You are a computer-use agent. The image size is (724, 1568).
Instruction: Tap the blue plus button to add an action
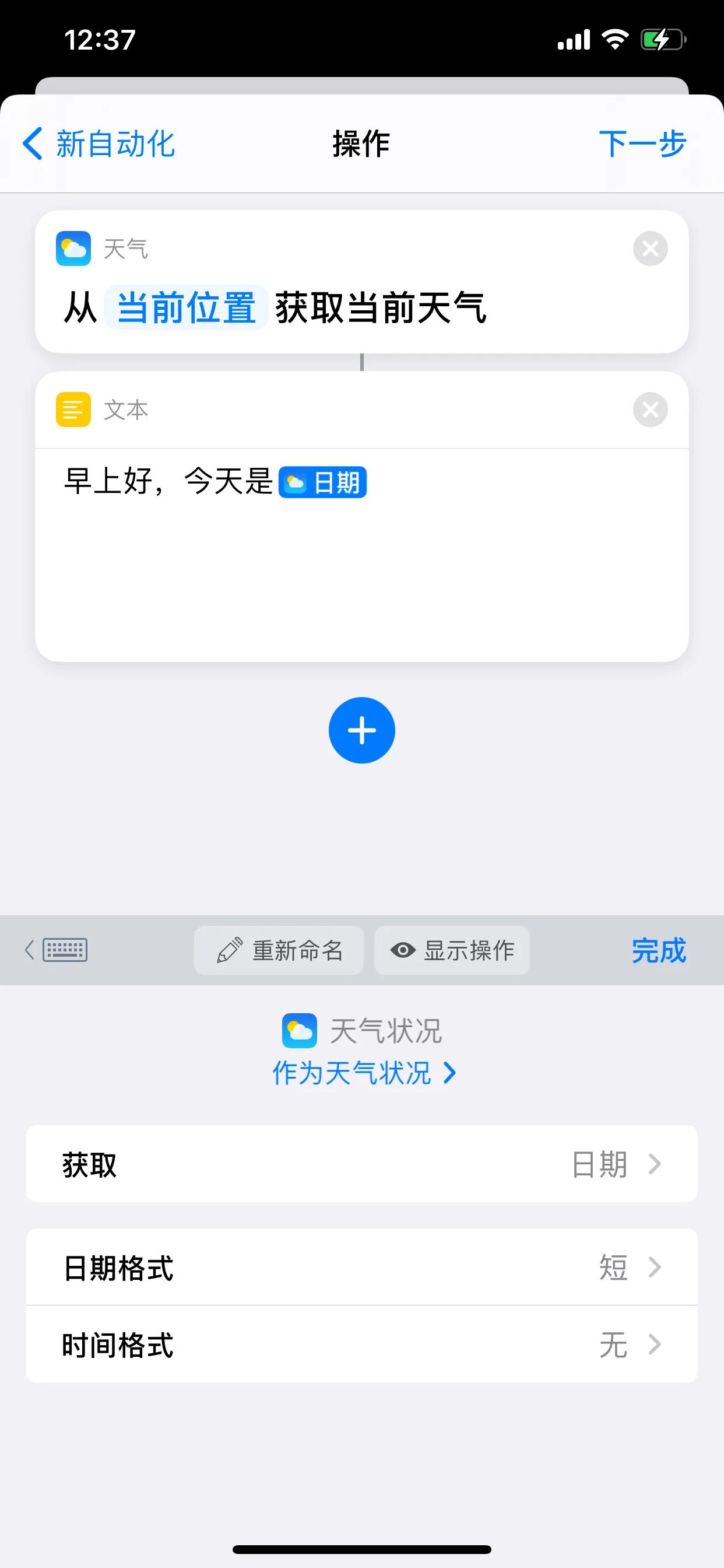[362, 730]
